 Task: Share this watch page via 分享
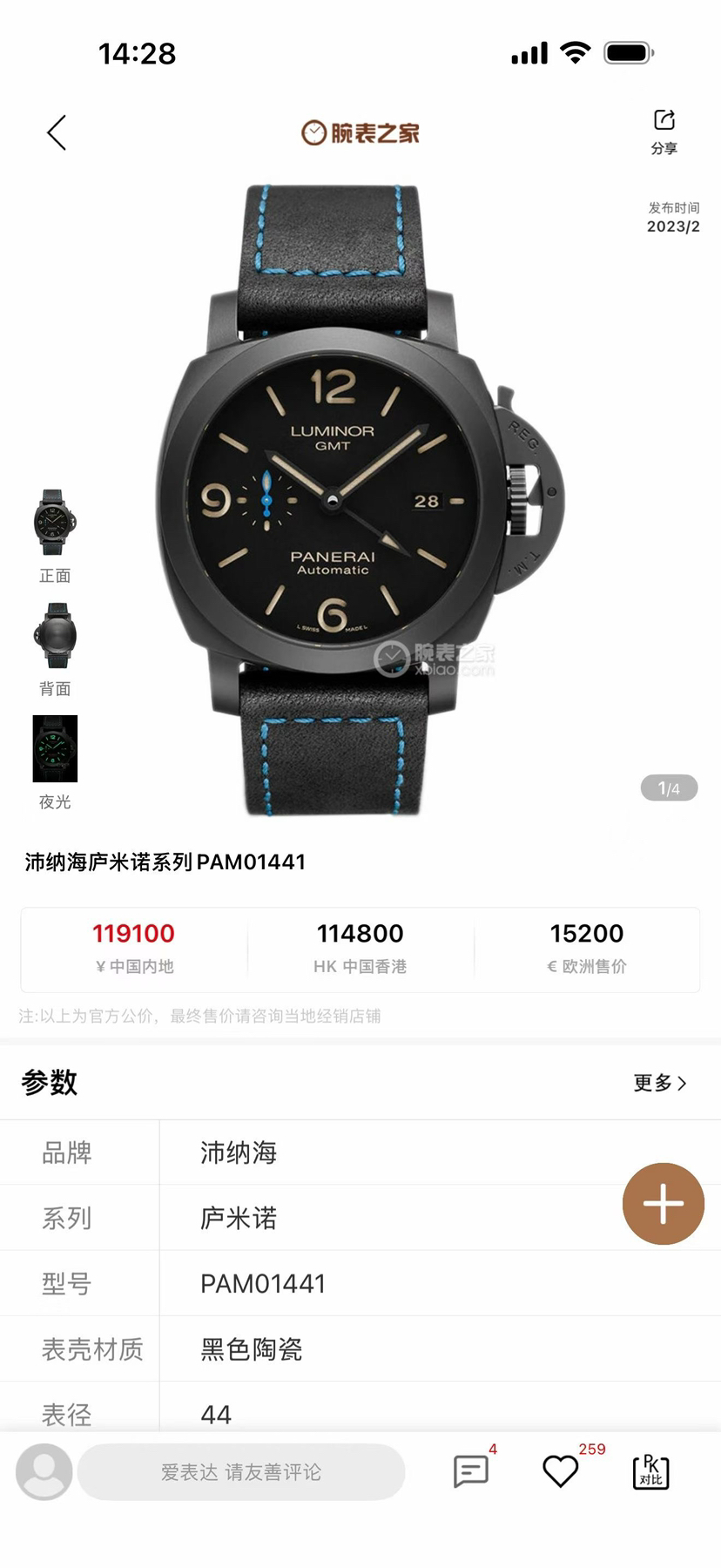[x=664, y=132]
